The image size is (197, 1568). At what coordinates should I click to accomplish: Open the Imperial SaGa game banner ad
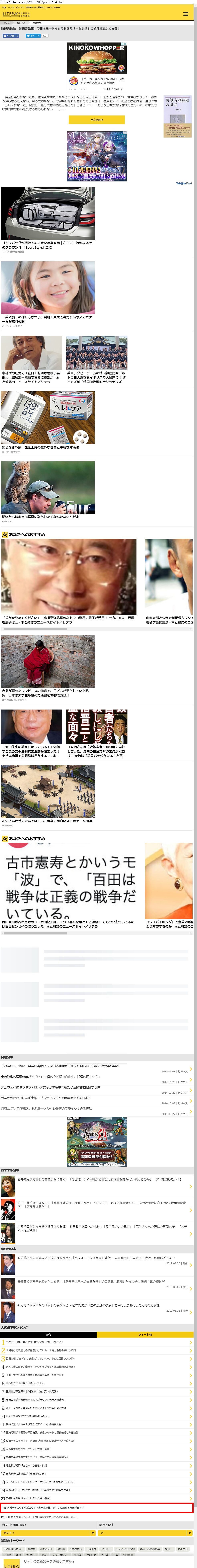(97, 1141)
